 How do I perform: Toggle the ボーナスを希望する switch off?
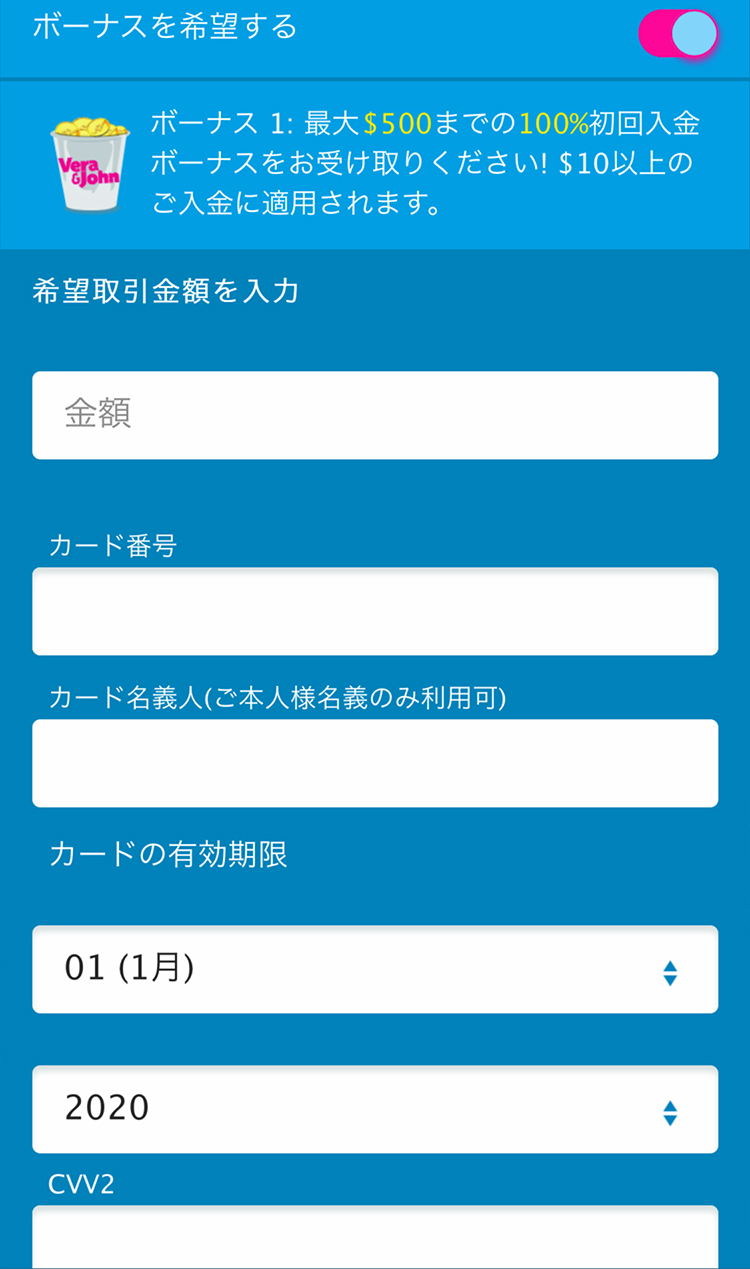[x=679, y=33]
